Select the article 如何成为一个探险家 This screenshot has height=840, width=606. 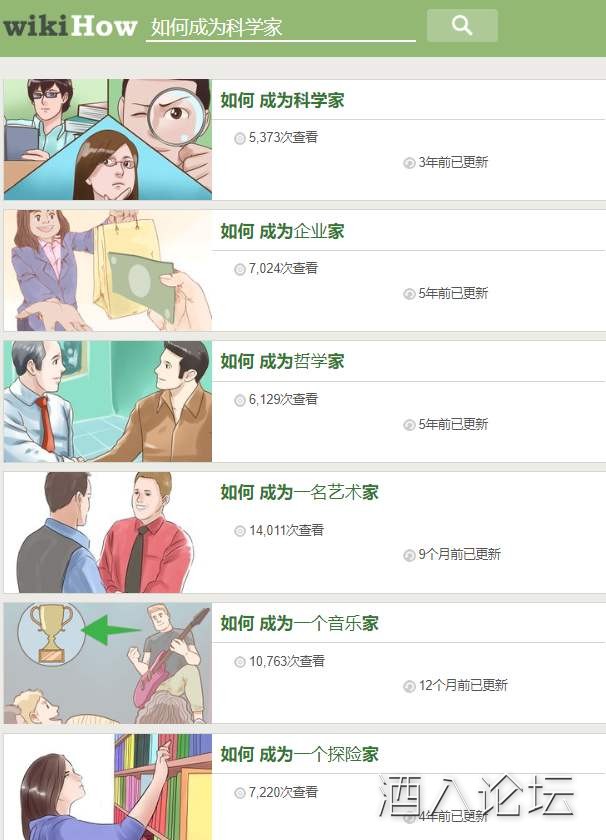(x=300, y=755)
